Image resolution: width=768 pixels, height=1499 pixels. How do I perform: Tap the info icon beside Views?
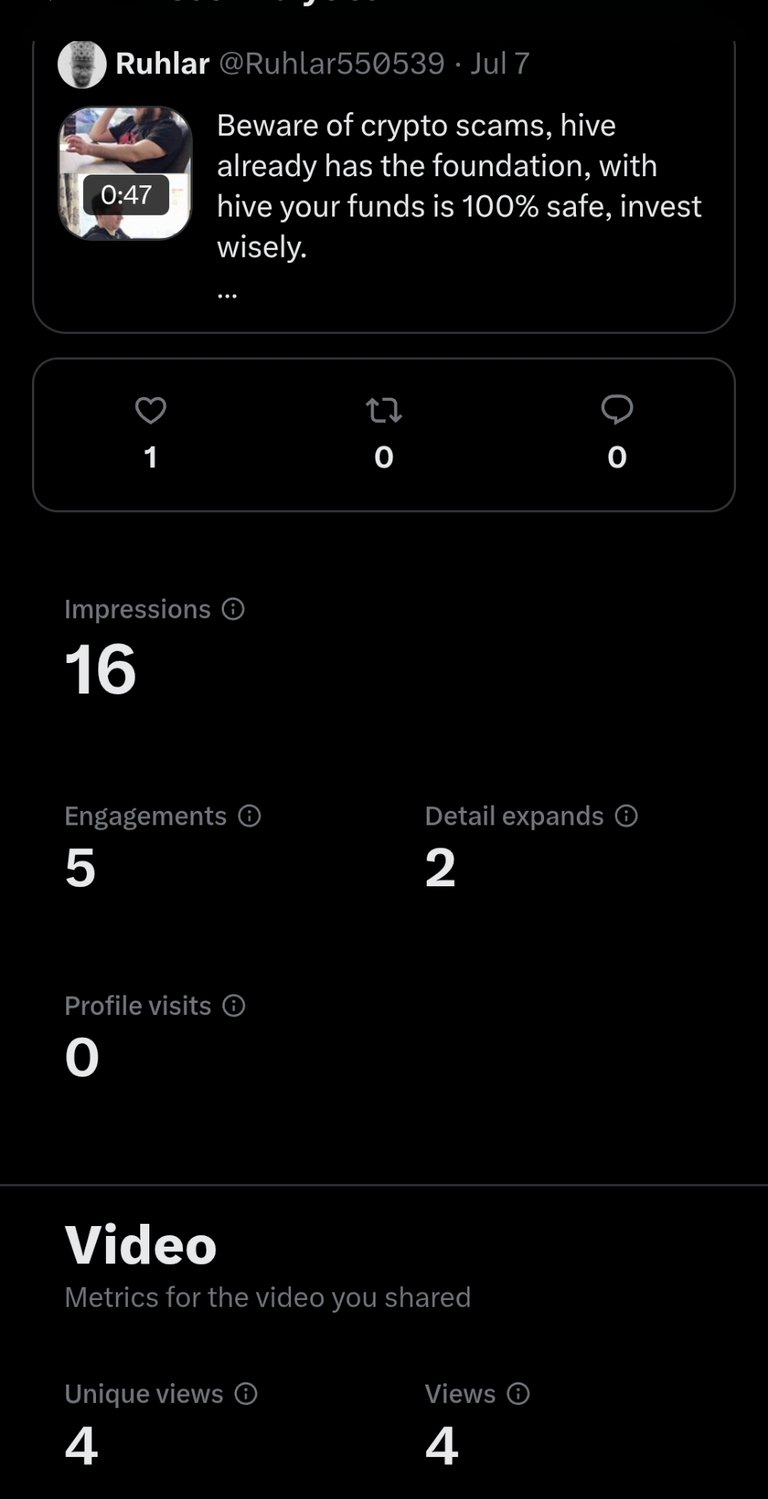pos(518,1394)
